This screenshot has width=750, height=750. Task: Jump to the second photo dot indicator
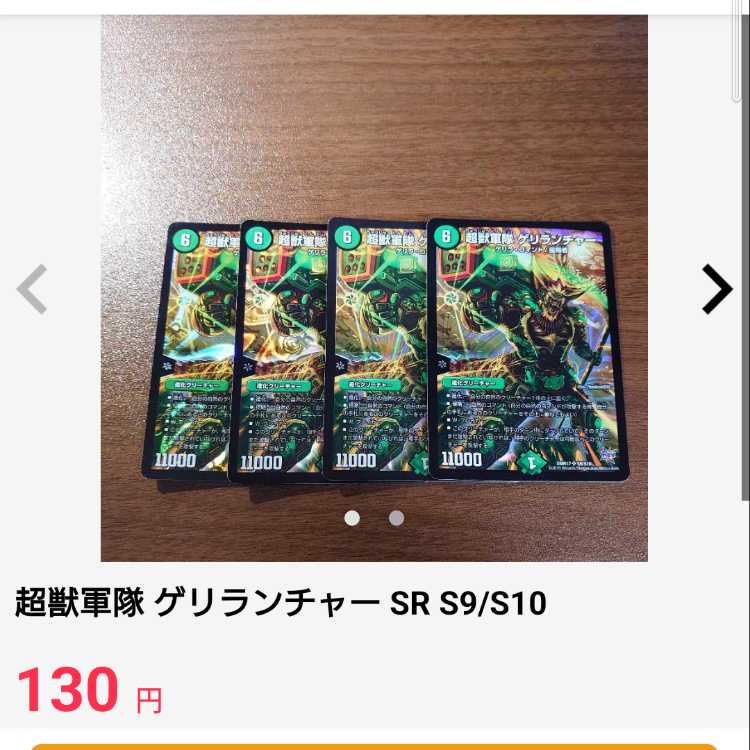396,518
